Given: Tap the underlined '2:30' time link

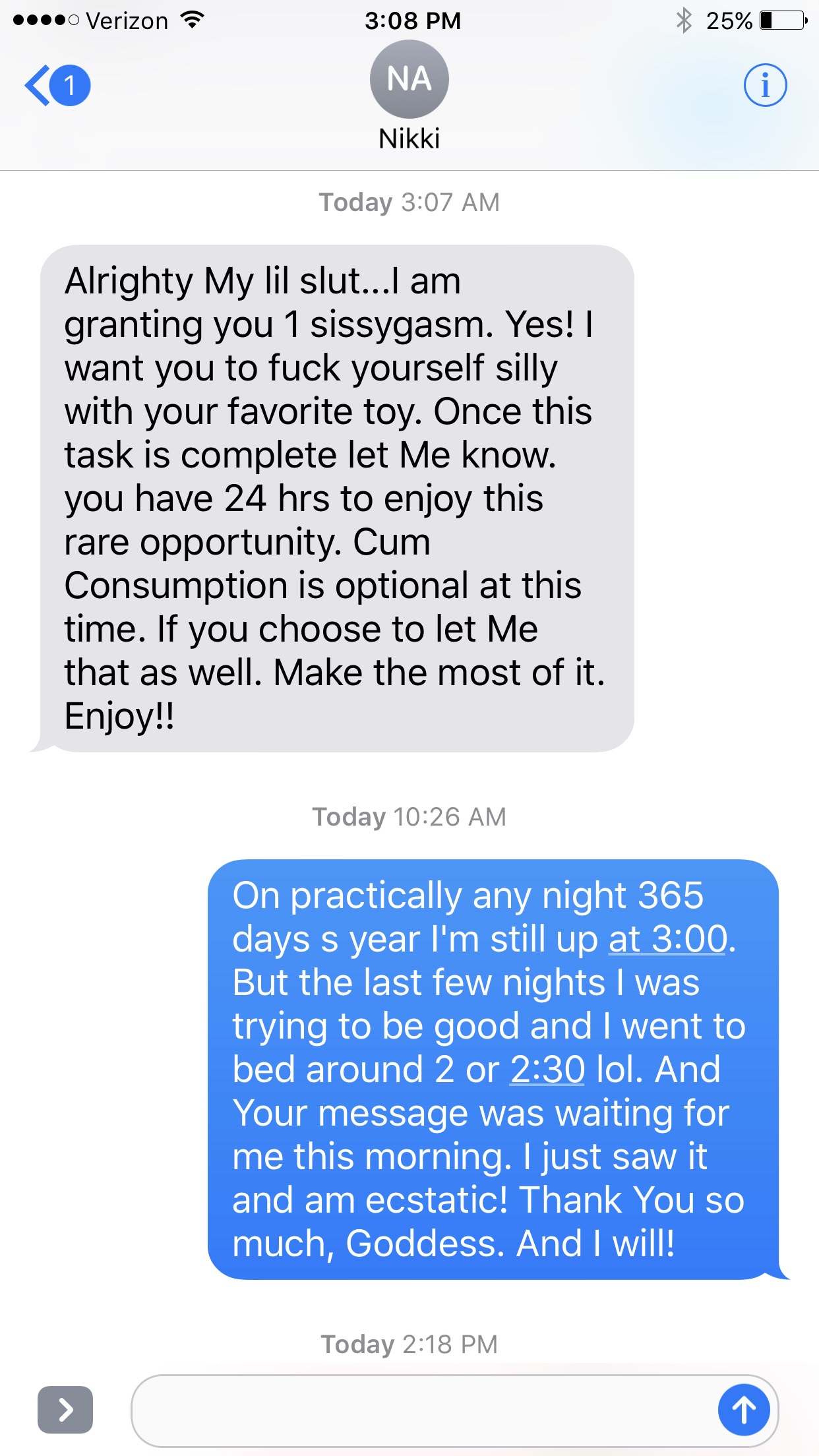Looking at the screenshot, I should pyautogui.click(x=547, y=1069).
